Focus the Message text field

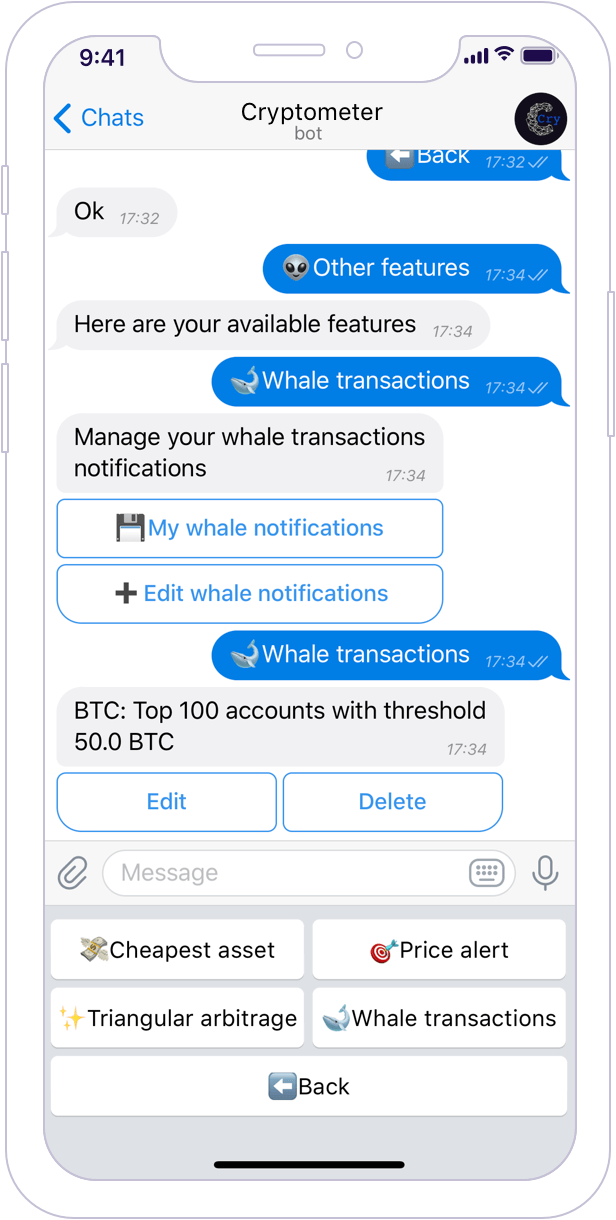pyautogui.click(x=285, y=873)
